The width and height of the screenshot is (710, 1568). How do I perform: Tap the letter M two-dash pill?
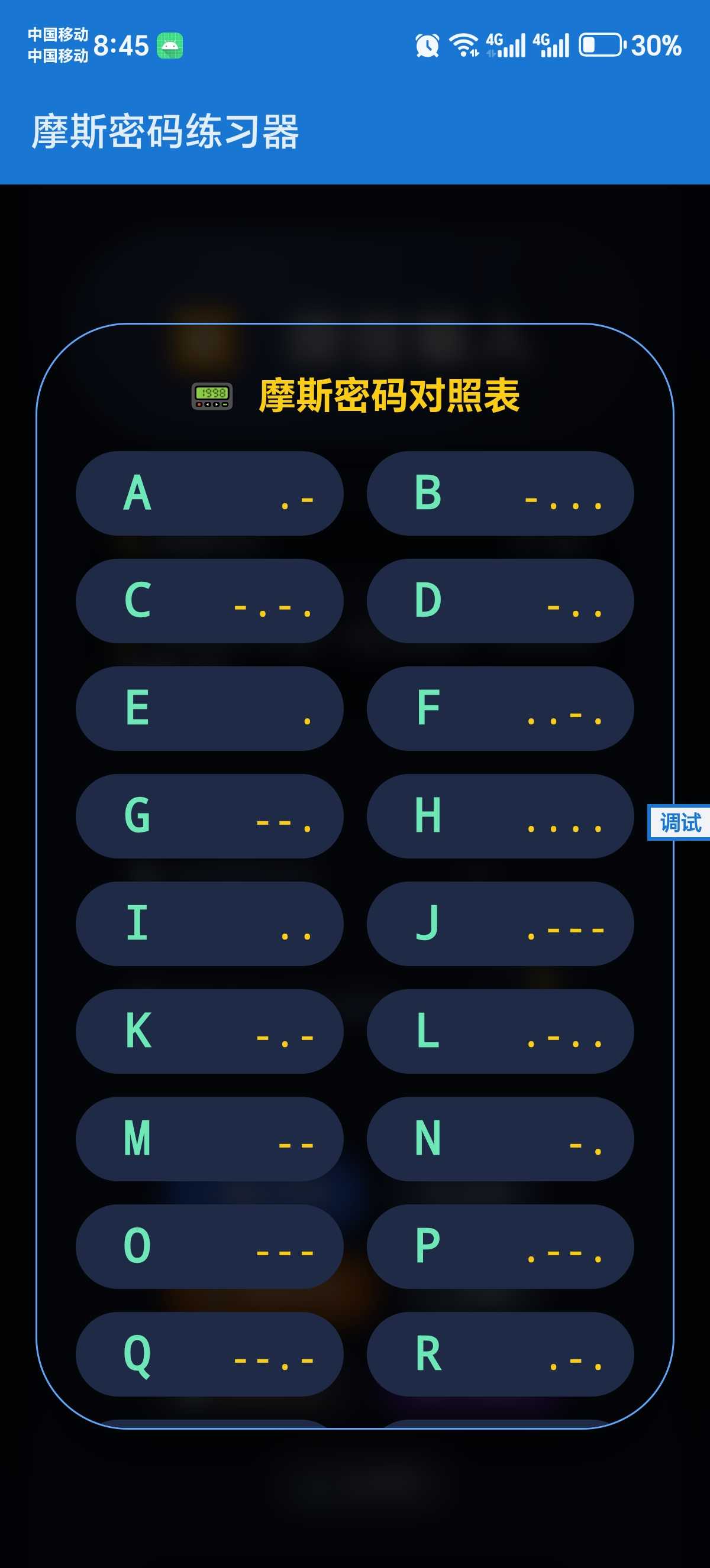tap(209, 1139)
